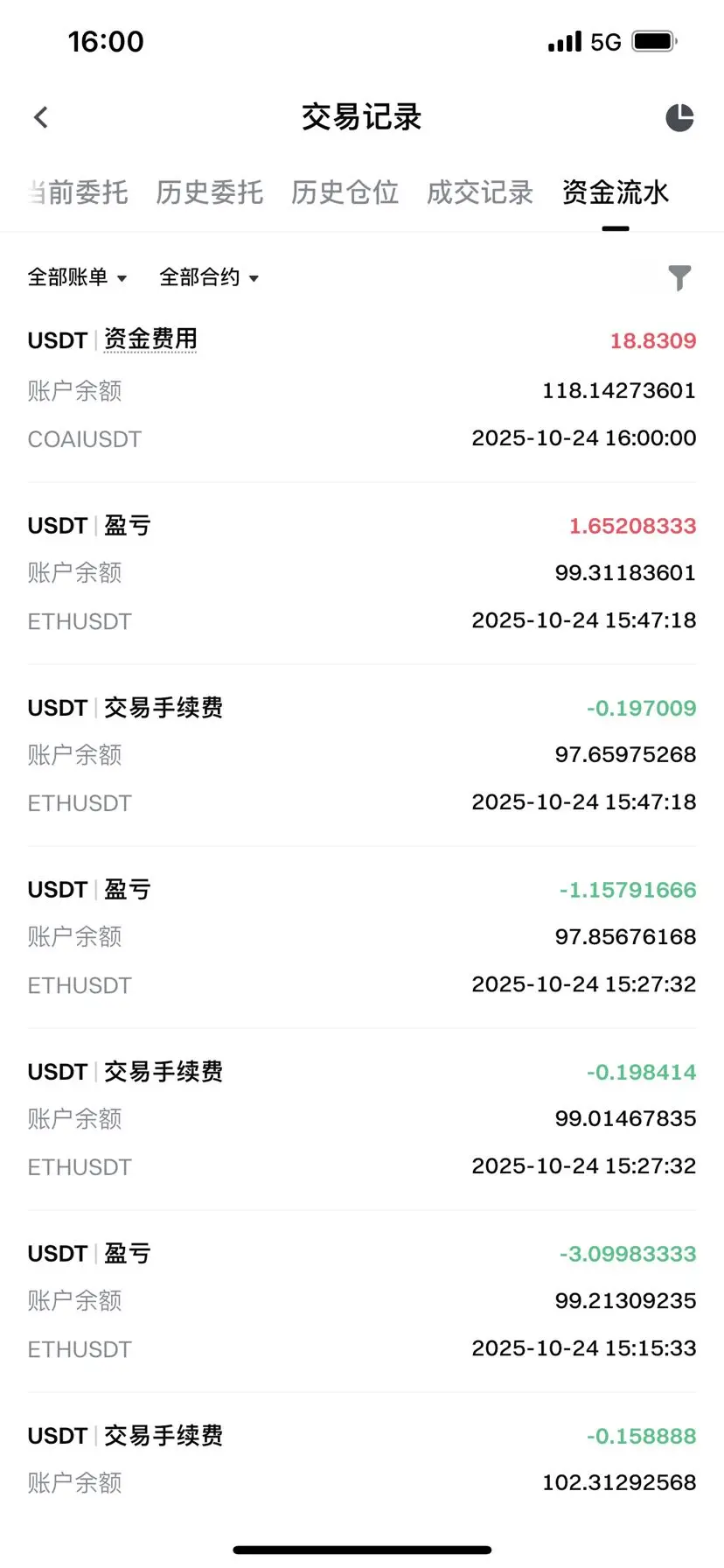The width and height of the screenshot is (724, 1568).
Task: Switch to the 当前委托 tab
Action: click(x=80, y=192)
